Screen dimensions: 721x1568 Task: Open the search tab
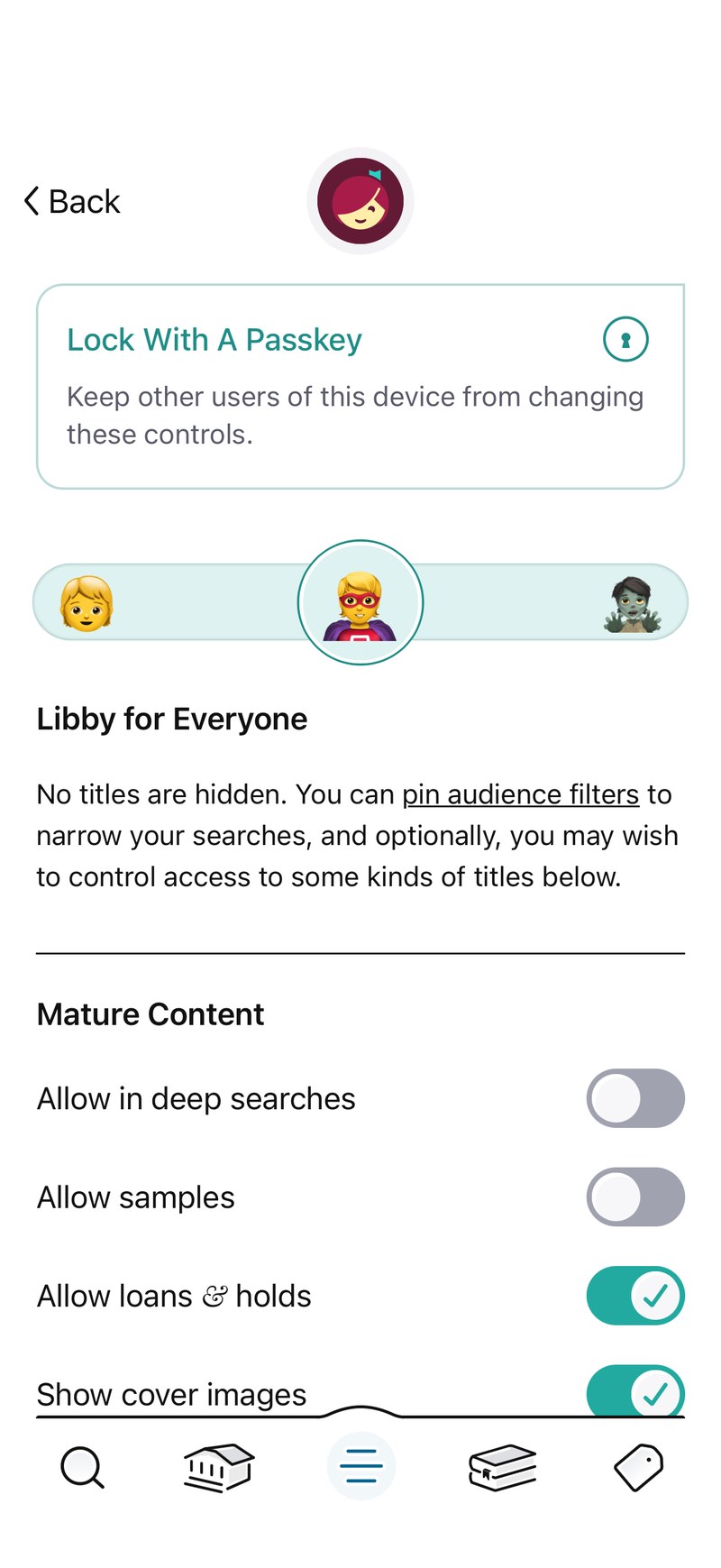pos(82,1467)
